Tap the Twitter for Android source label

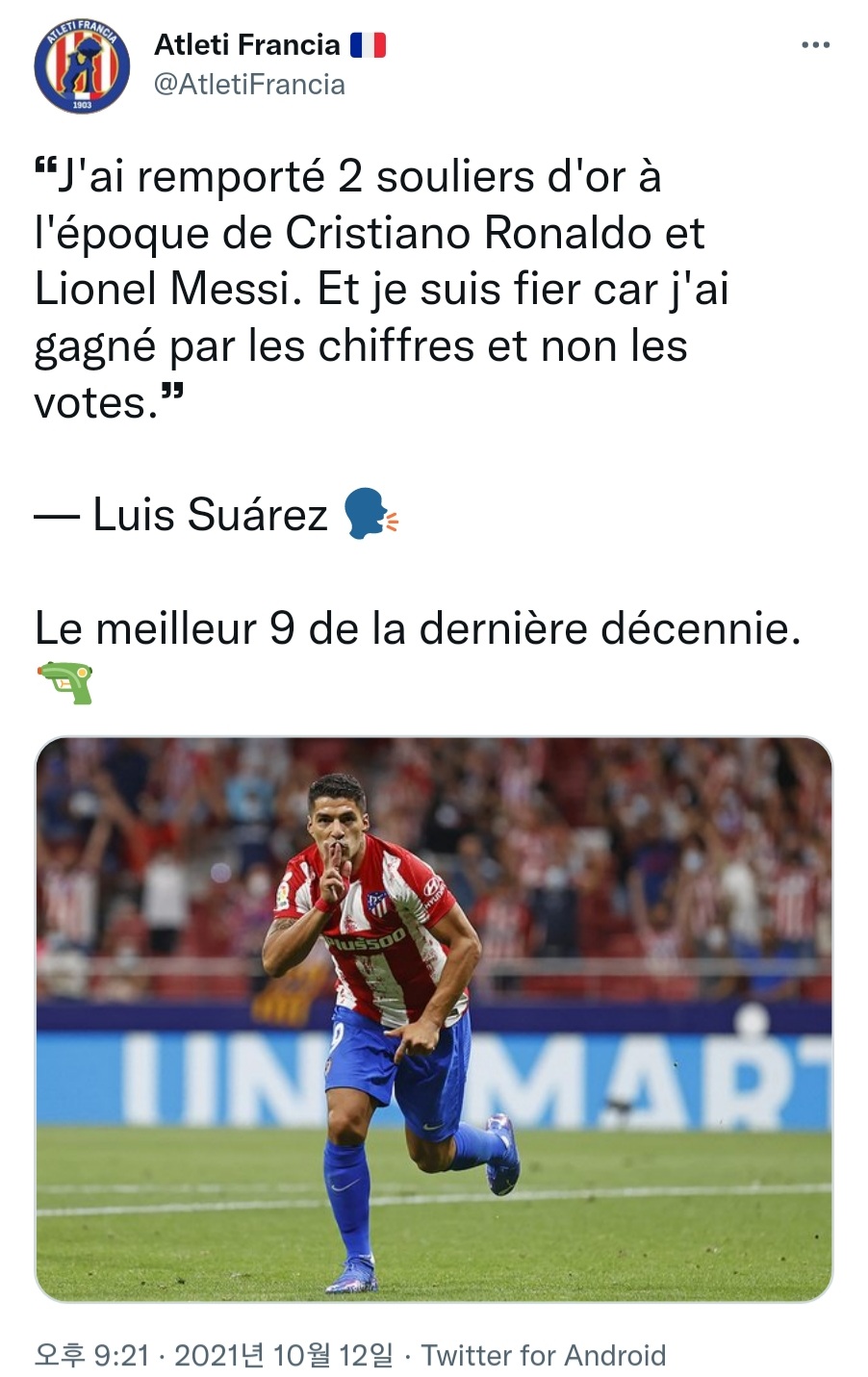pos(544,1355)
